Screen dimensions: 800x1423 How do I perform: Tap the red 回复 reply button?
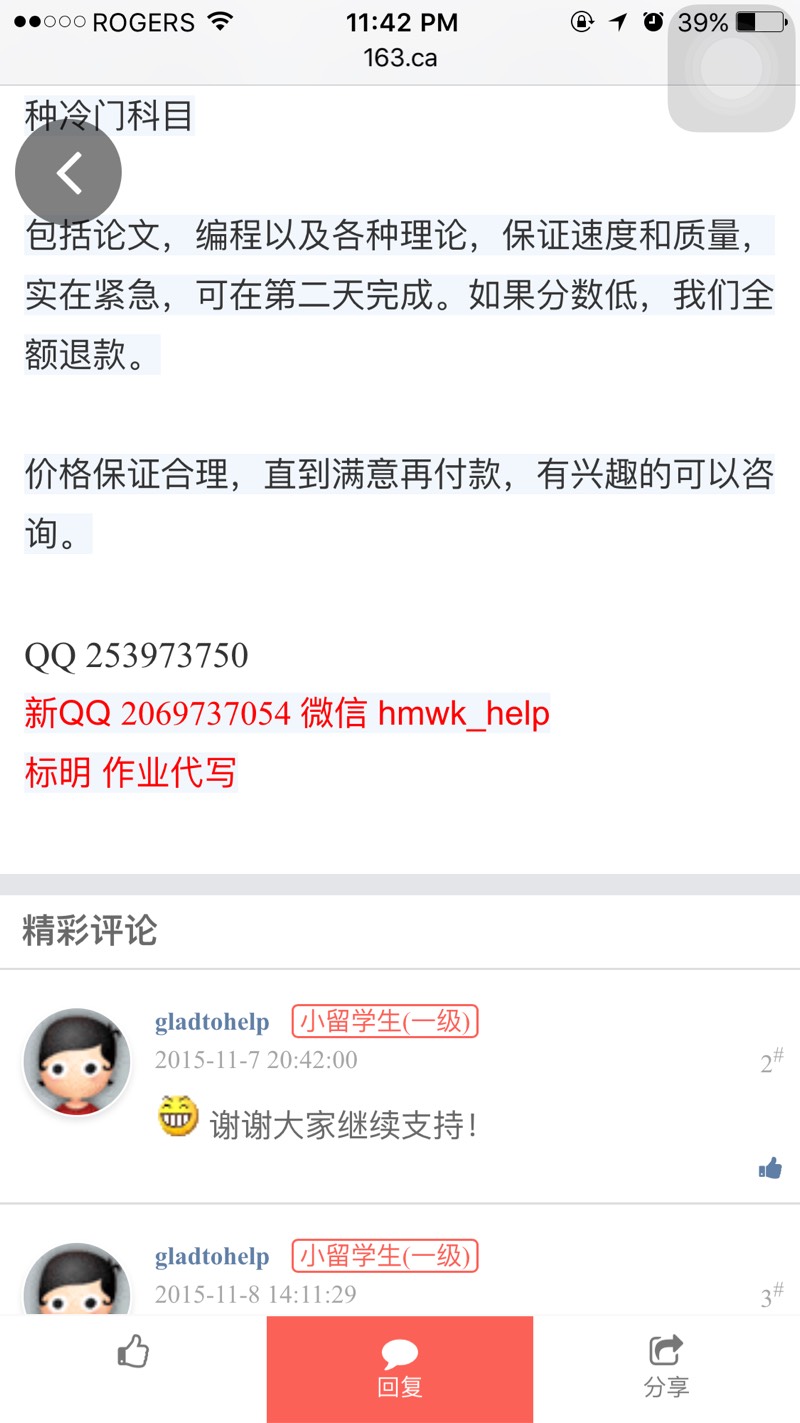pyautogui.click(x=400, y=1369)
